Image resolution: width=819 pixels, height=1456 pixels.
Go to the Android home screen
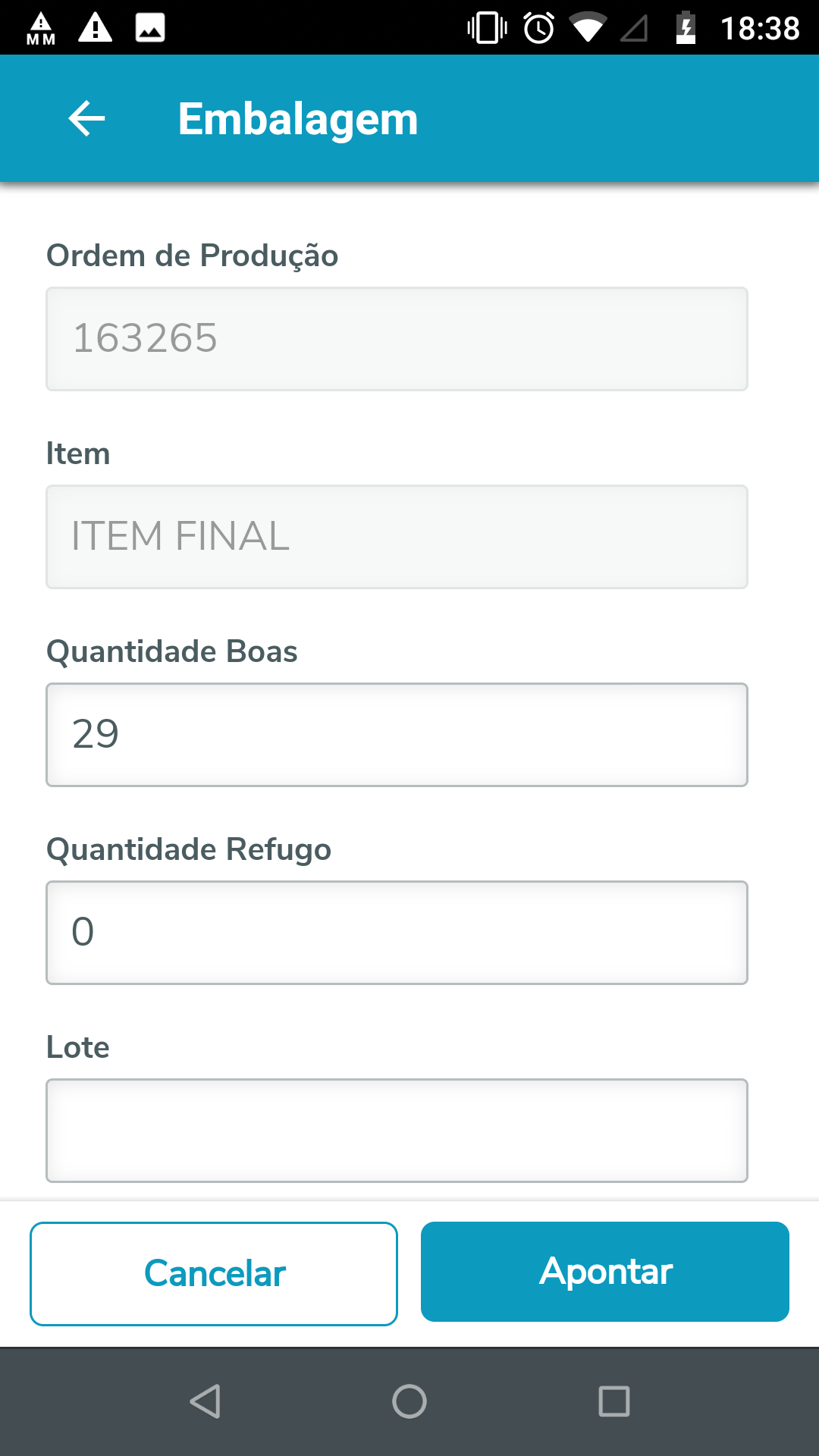click(409, 1401)
